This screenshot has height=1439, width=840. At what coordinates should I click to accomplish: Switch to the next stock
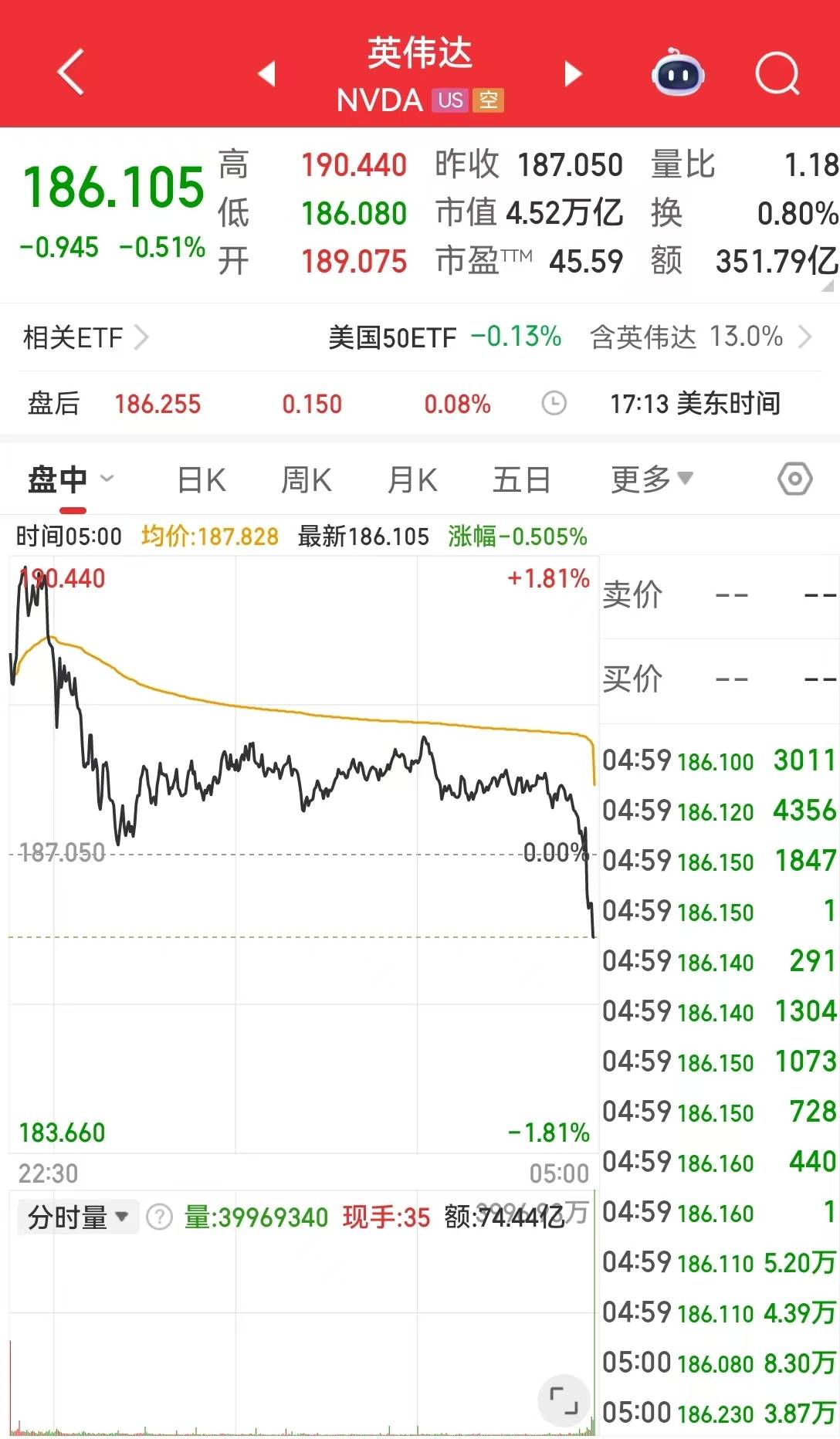coord(572,73)
